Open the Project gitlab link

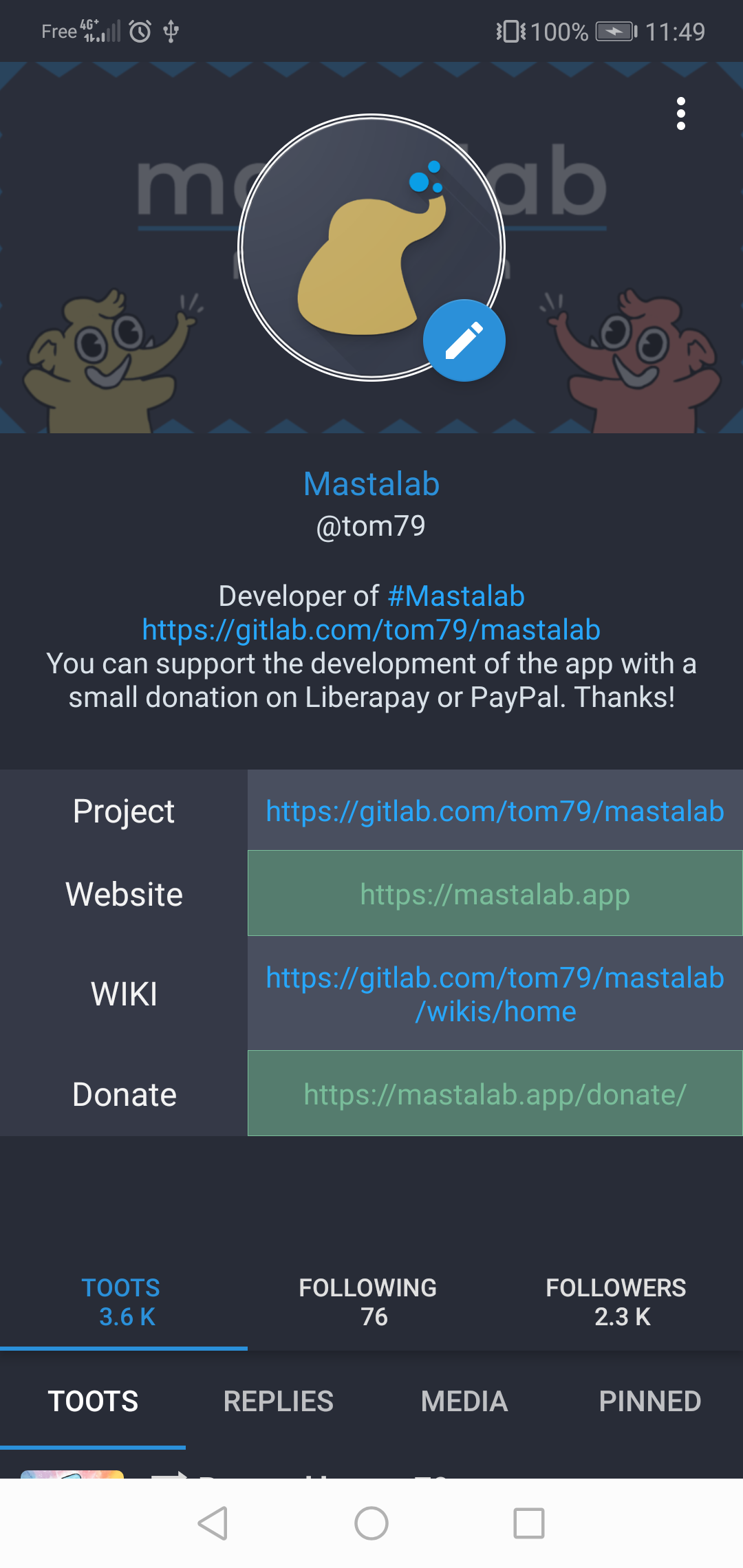tap(495, 812)
